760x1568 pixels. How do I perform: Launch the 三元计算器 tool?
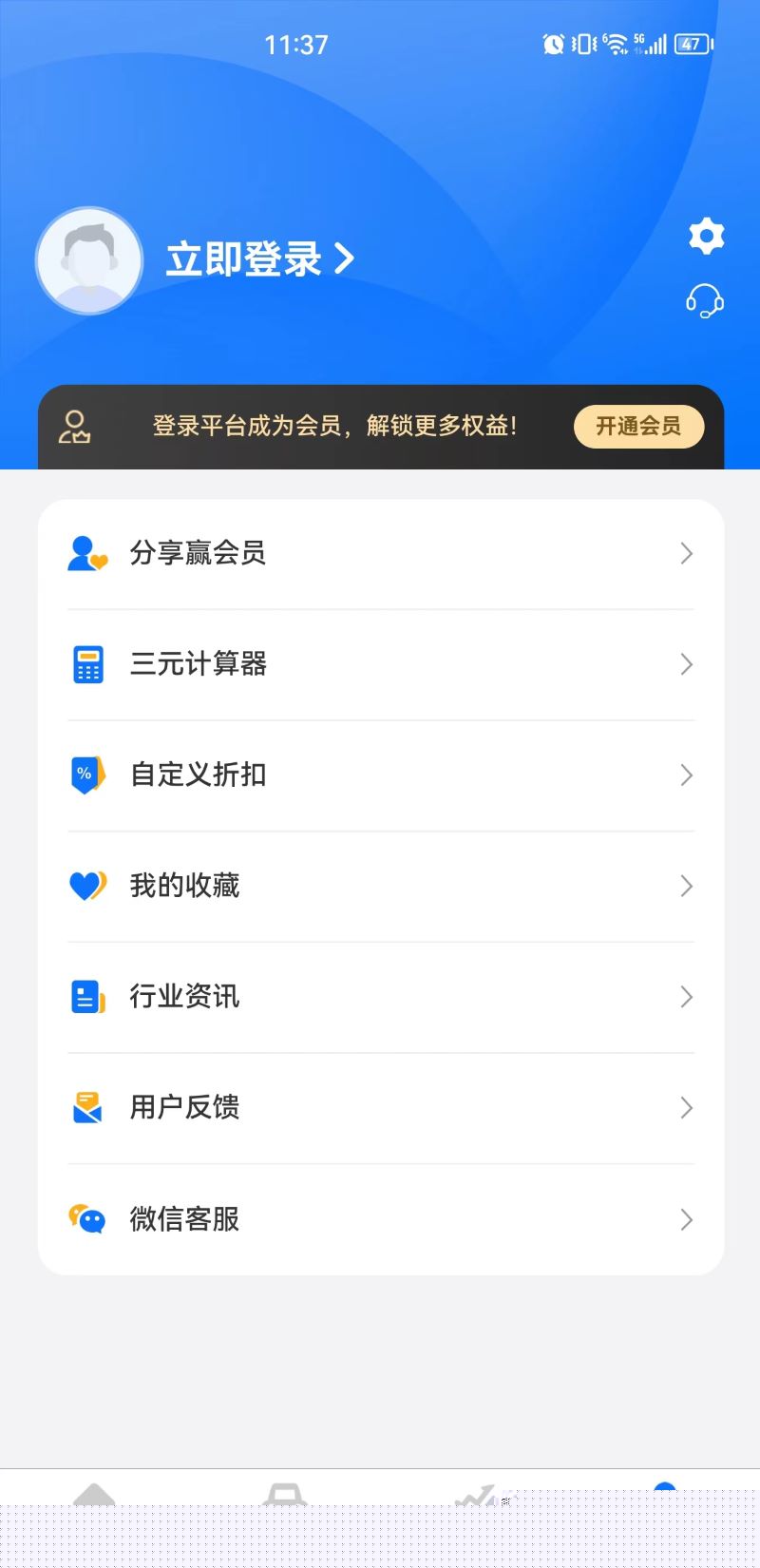coord(380,664)
